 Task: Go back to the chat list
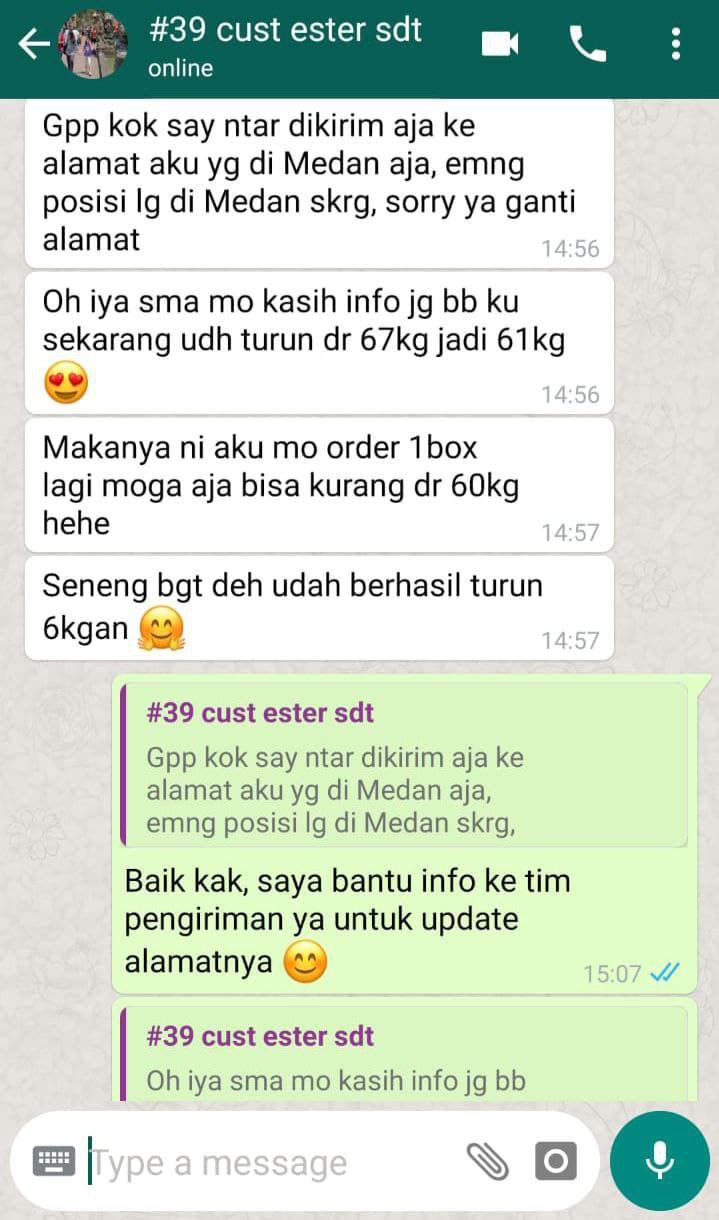[33, 44]
